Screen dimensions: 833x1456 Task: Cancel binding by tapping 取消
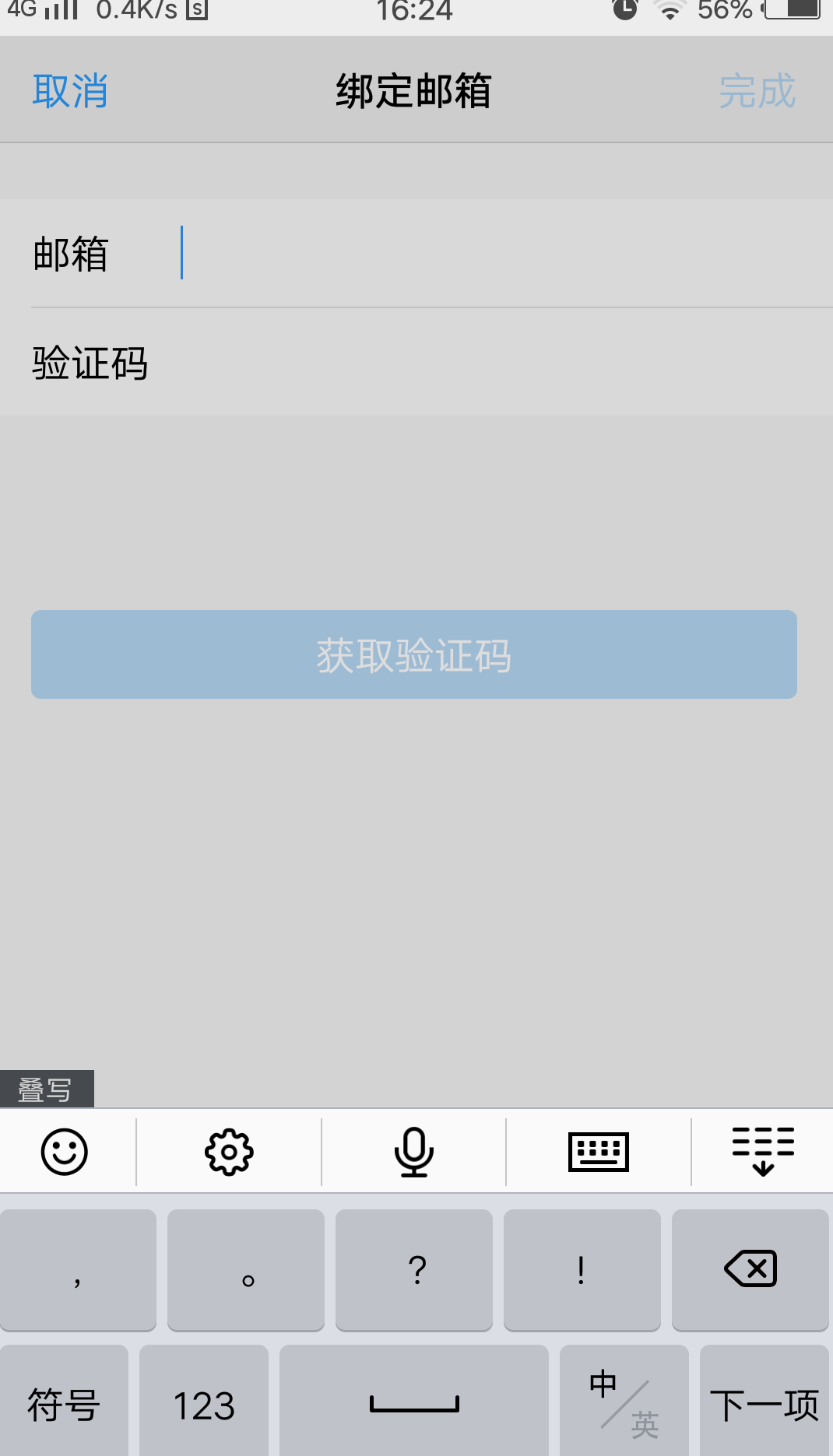[x=69, y=89]
